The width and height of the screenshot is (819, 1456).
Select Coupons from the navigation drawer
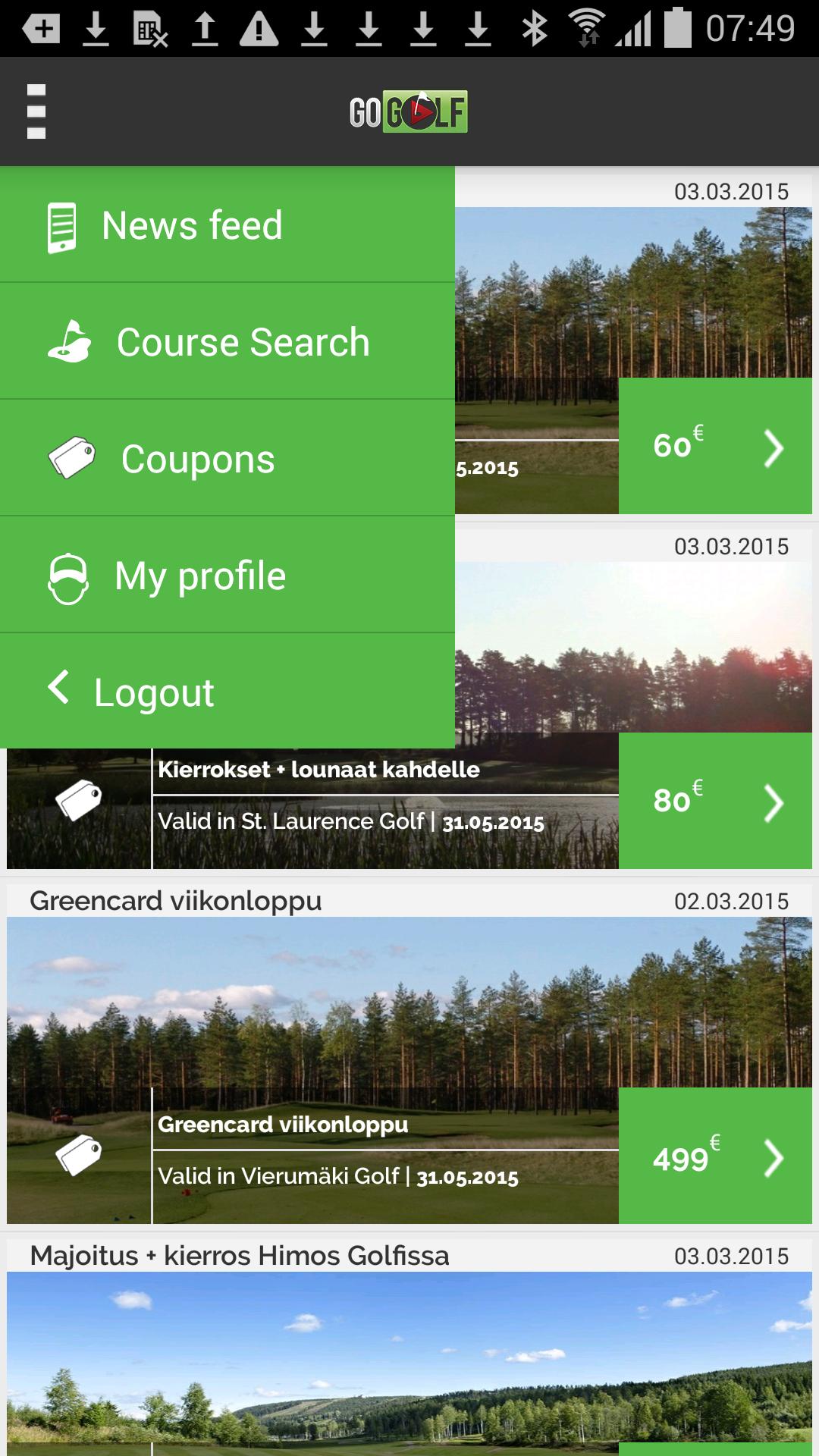(x=197, y=458)
